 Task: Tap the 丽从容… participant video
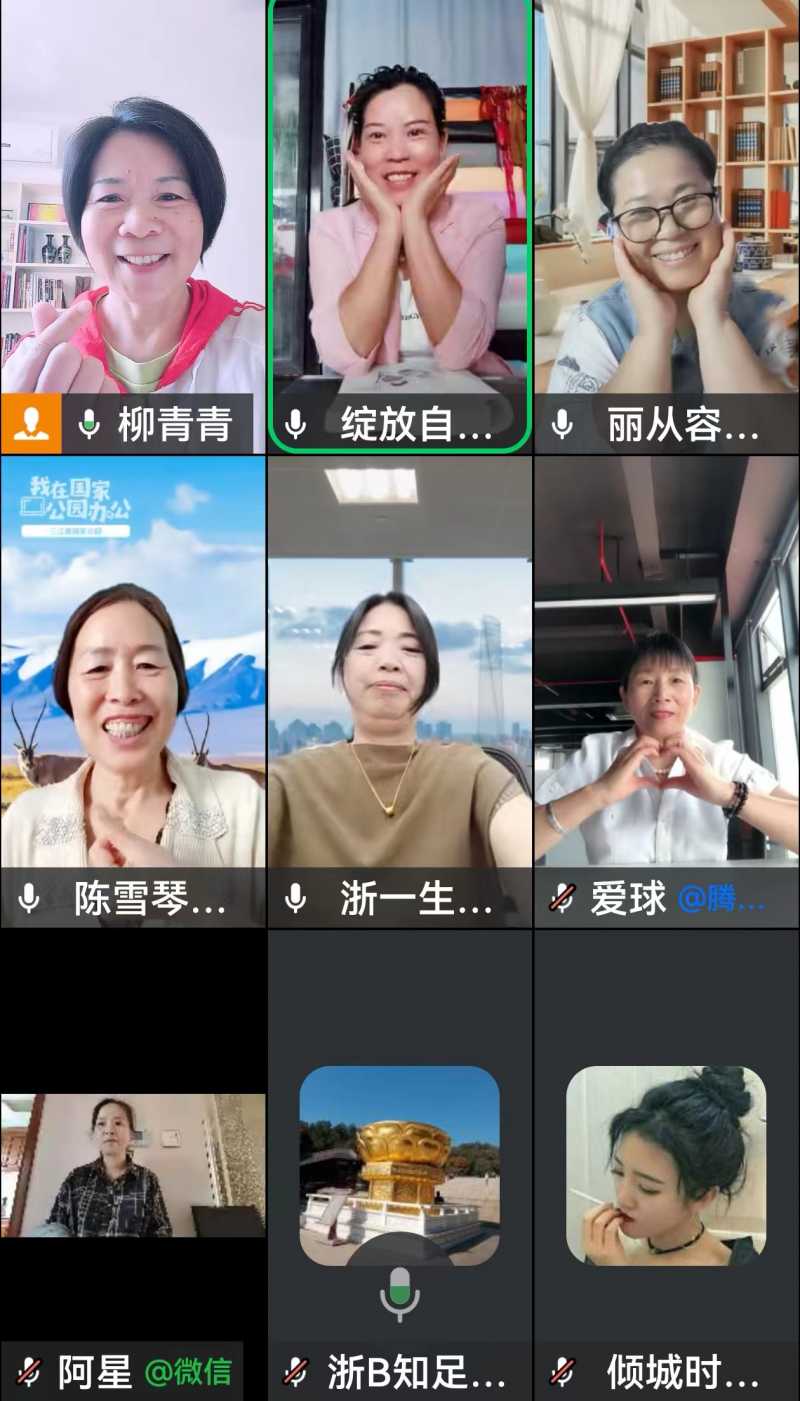click(667, 225)
